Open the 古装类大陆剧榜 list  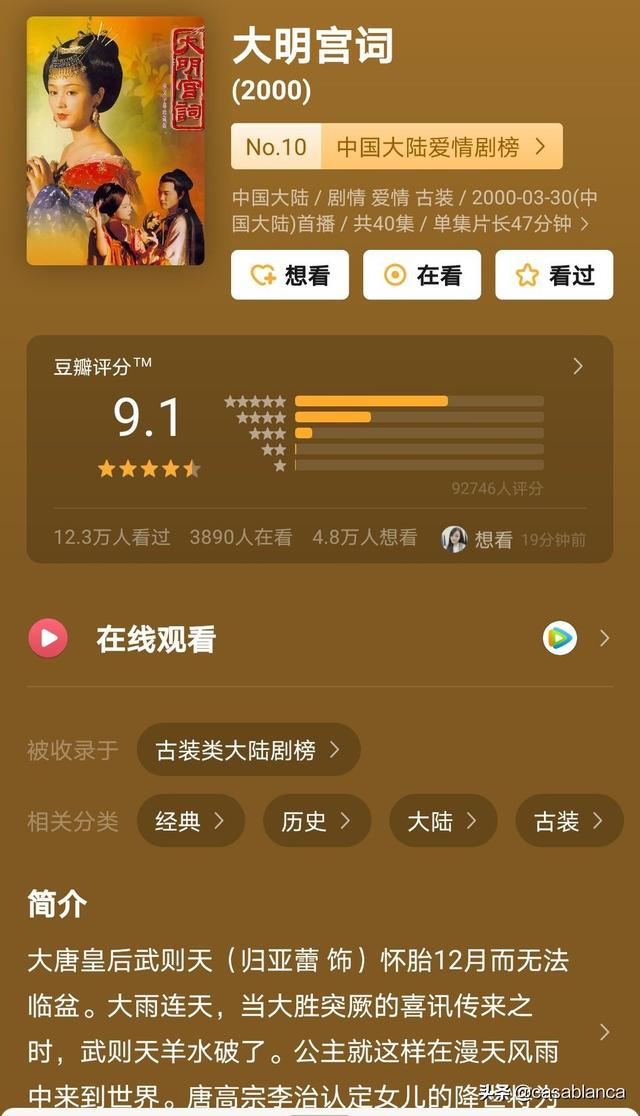click(x=248, y=749)
